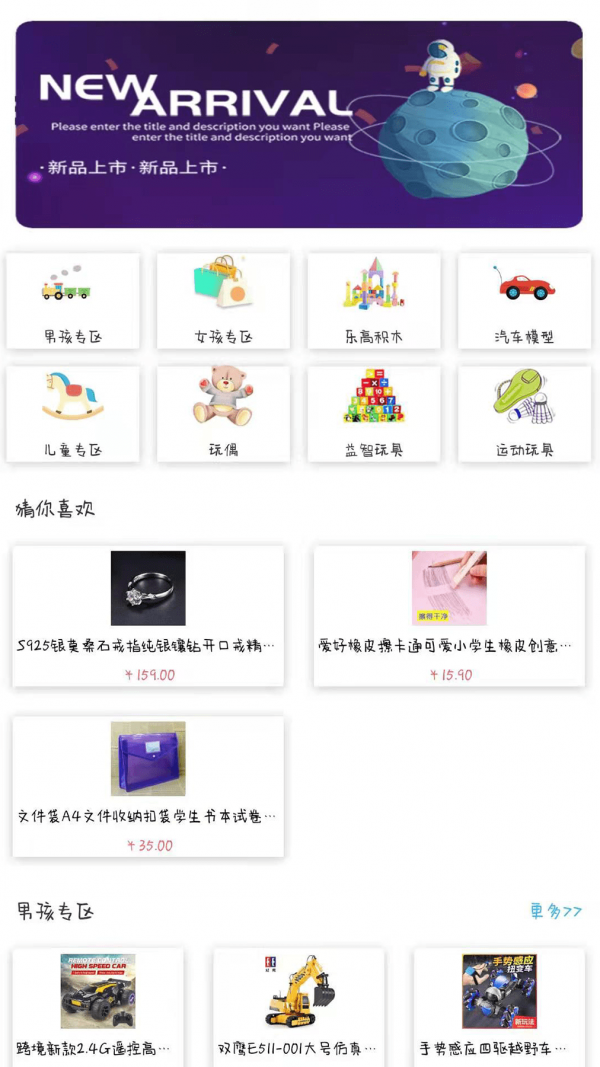Go to the 儿童专区 category
This screenshot has height=1067, width=600.
[73, 413]
